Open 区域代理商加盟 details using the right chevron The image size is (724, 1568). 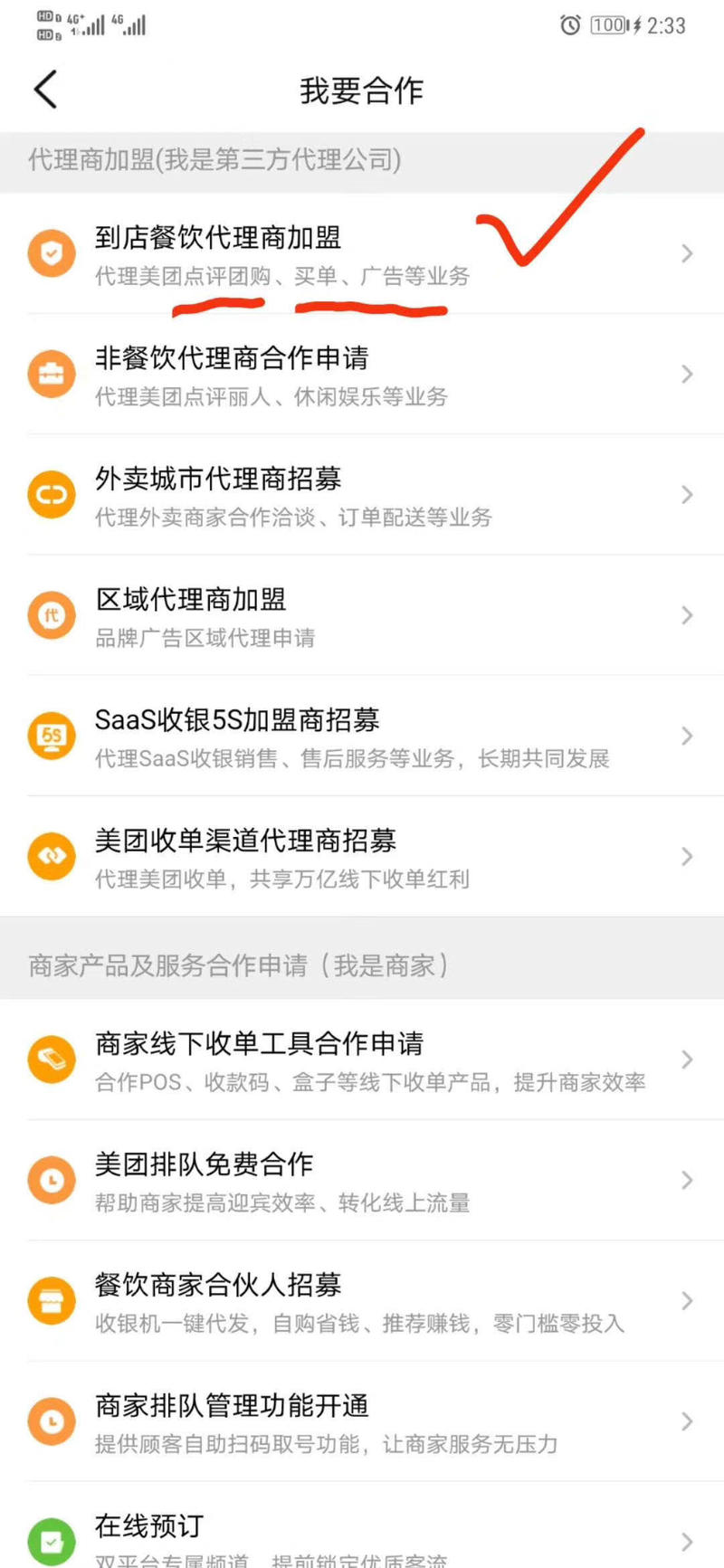click(685, 615)
